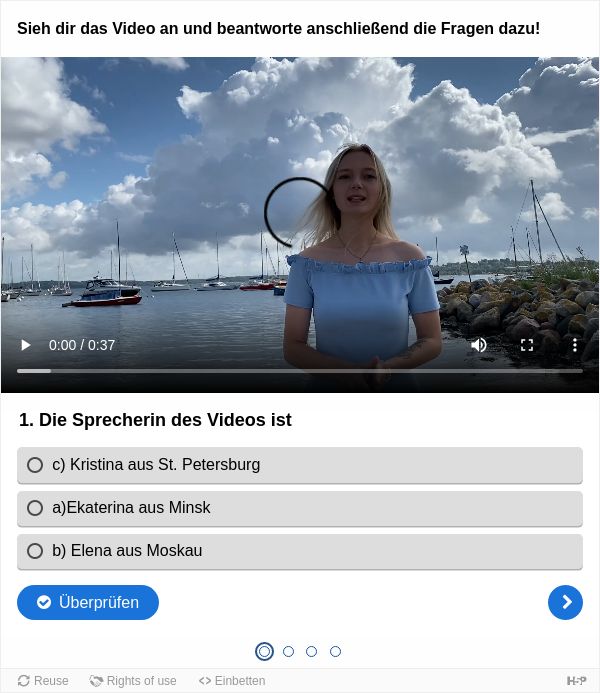The image size is (600, 693).
Task: Choose answer Ekaterina aus Minsk
Action: point(300,508)
